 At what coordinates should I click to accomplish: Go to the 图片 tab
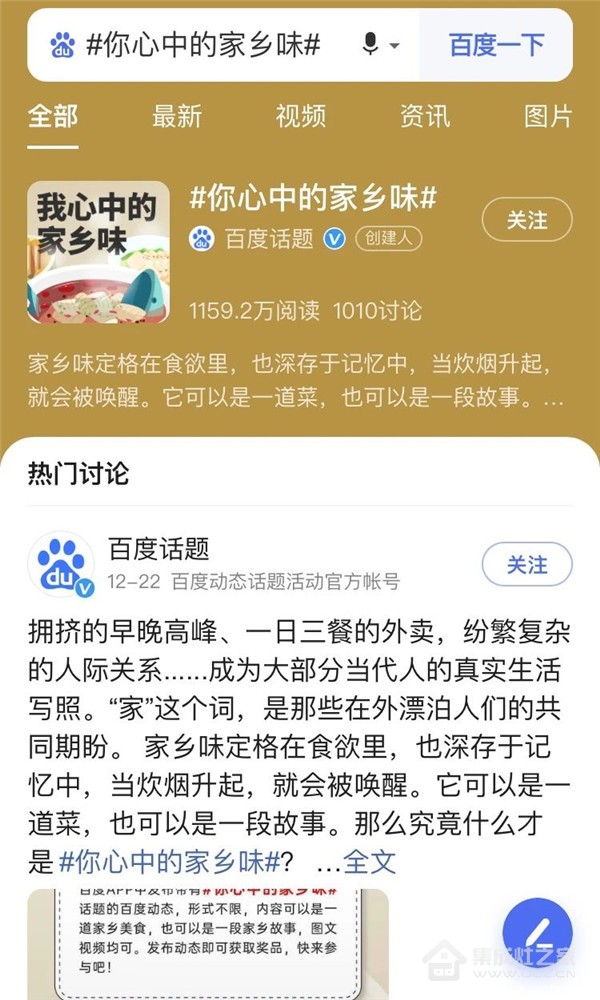click(548, 116)
